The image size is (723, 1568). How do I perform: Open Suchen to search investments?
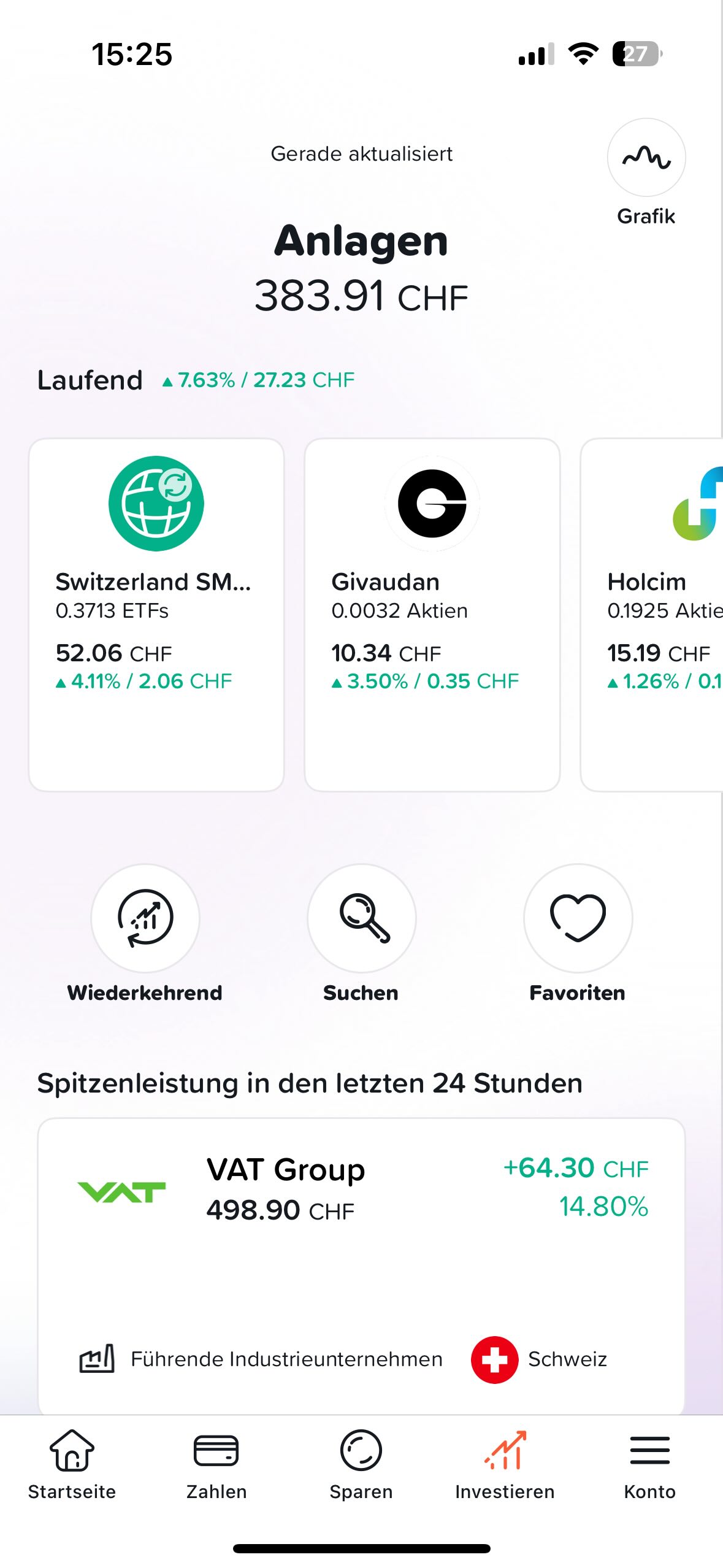(x=361, y=918)
